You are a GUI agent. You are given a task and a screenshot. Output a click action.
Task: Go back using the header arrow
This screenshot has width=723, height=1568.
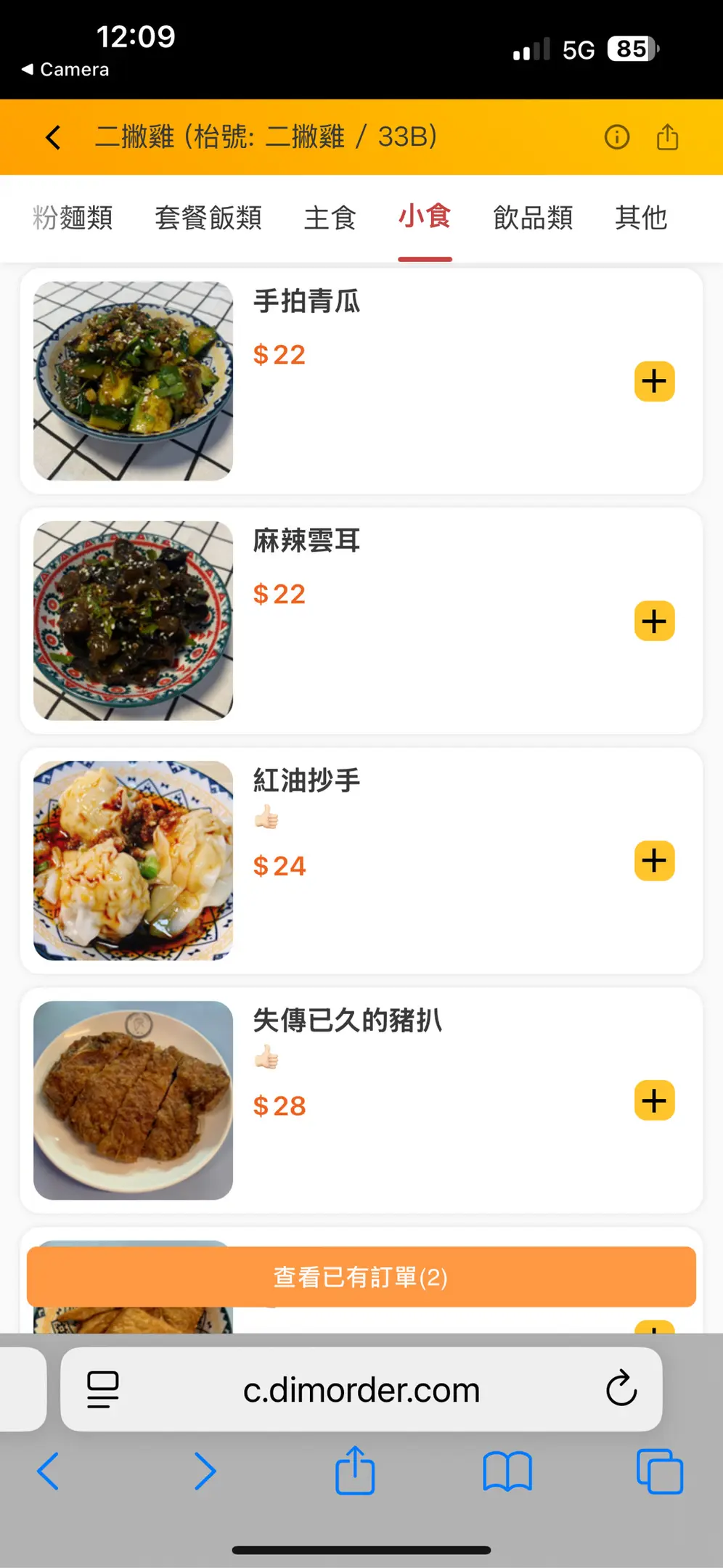coord(53,137)
